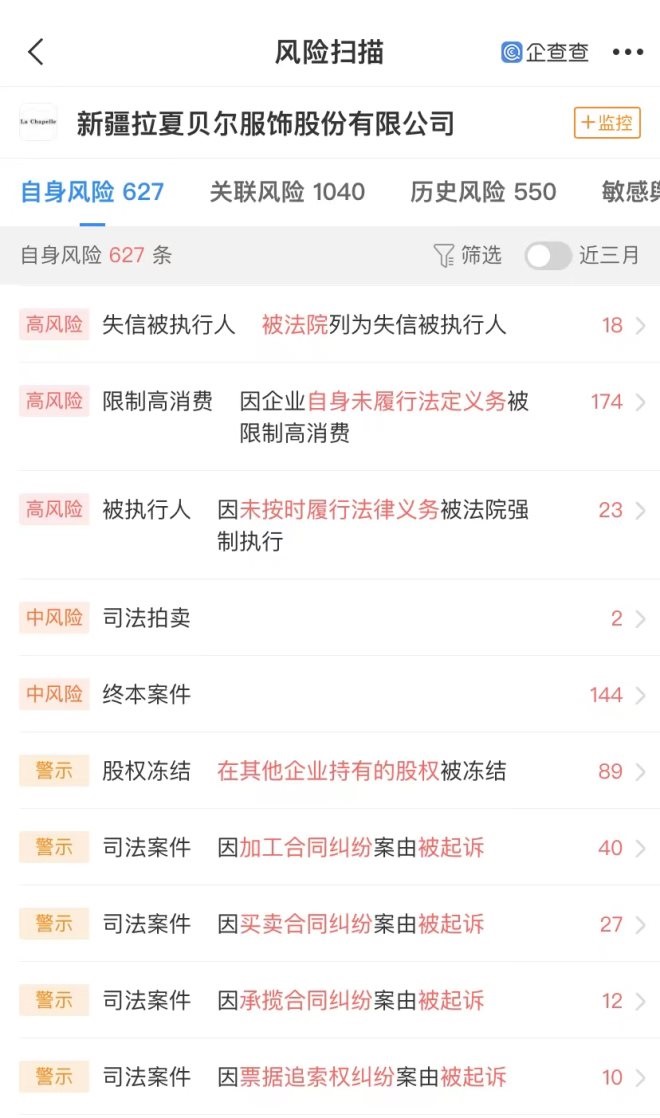The image size is (660, 1118).
Task: Switch to the 历史风险 550 tab
Action: (x=483, y=192)
